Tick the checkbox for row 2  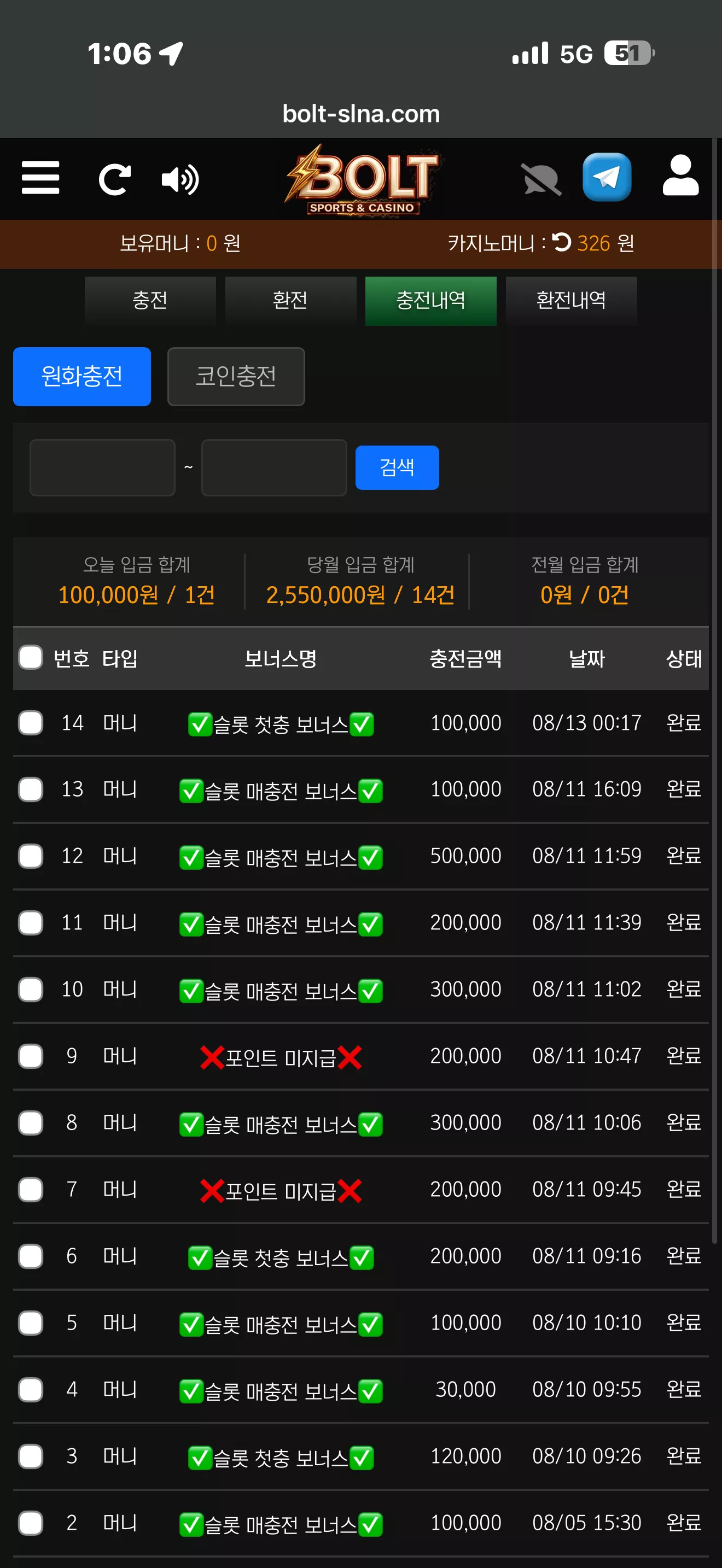click(31, 1523)
